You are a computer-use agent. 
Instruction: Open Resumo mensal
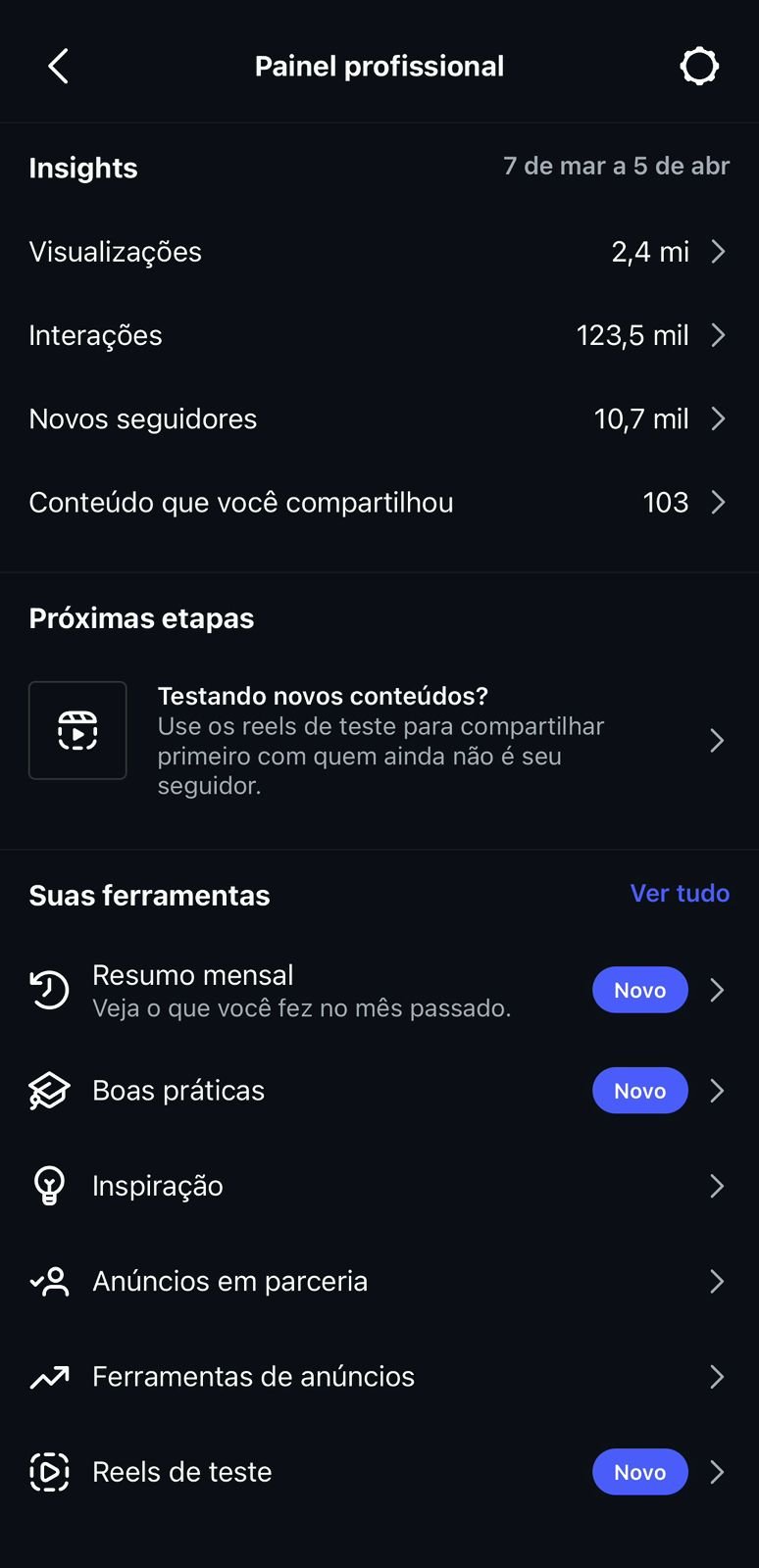(x=379, y=991)
